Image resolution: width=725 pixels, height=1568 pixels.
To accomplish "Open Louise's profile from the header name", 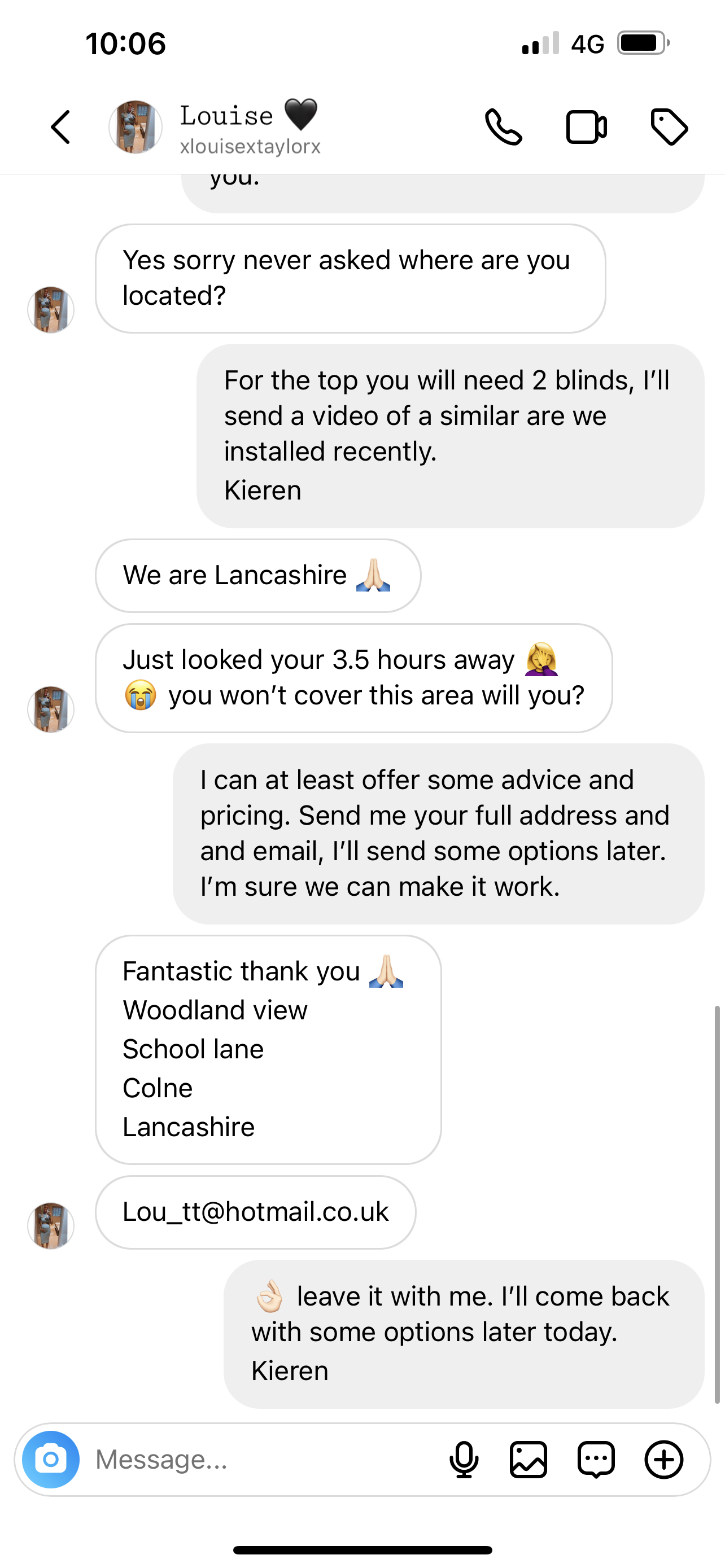I will [226, 116].
